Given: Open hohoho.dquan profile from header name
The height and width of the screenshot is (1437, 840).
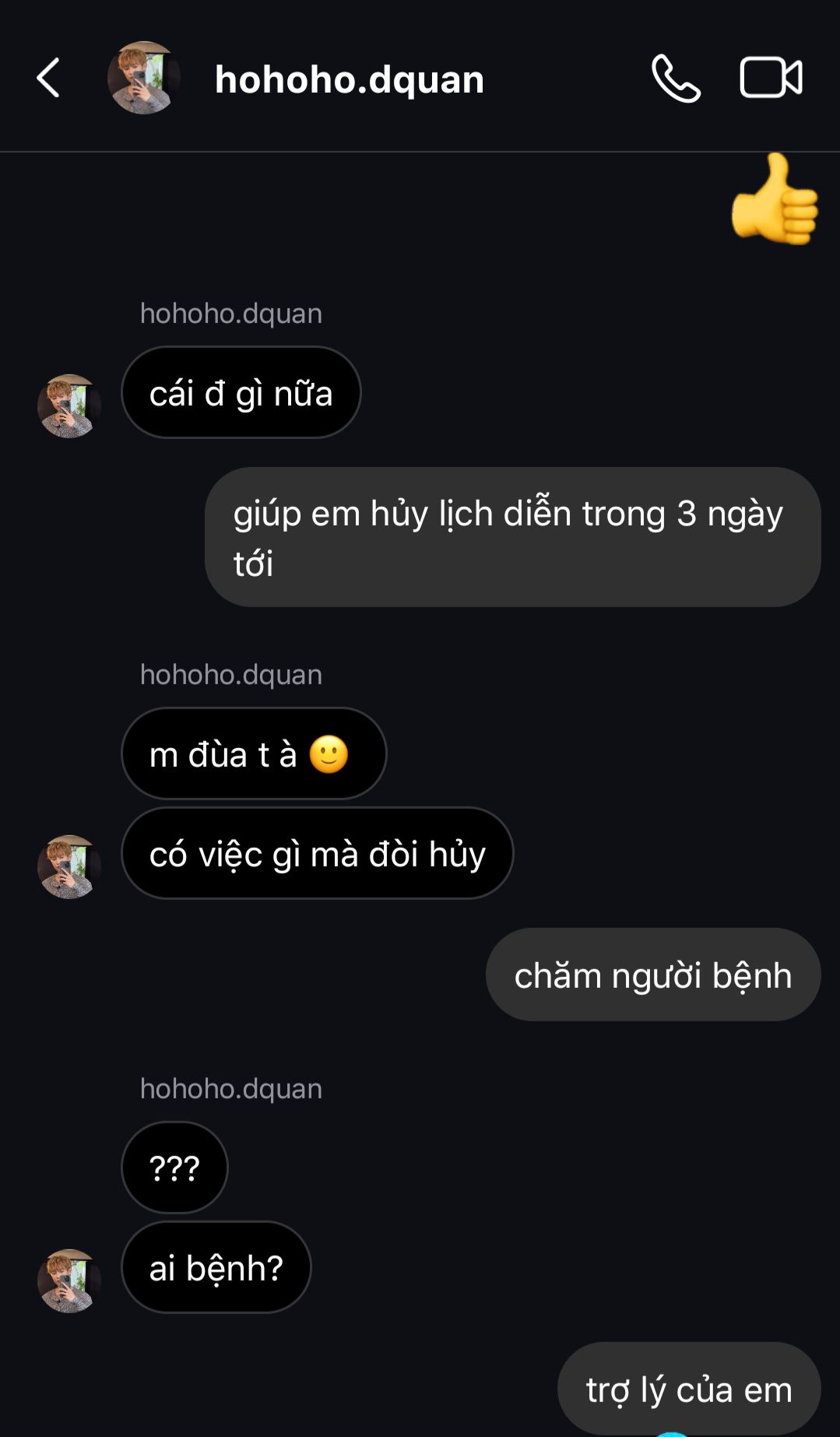Looking at the screenshot, I should [349, 79].
